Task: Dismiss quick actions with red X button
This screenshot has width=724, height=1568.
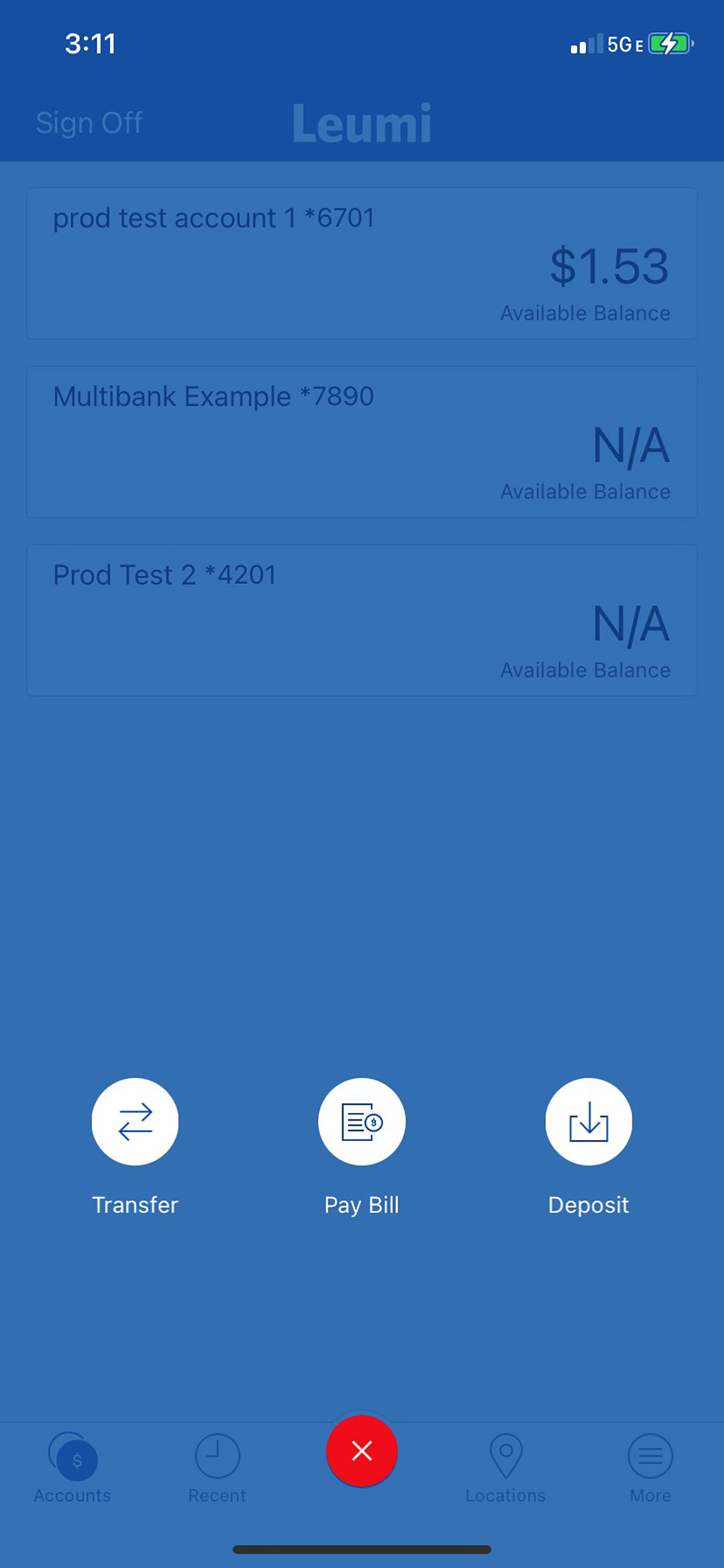Action: pos(361,1451)
